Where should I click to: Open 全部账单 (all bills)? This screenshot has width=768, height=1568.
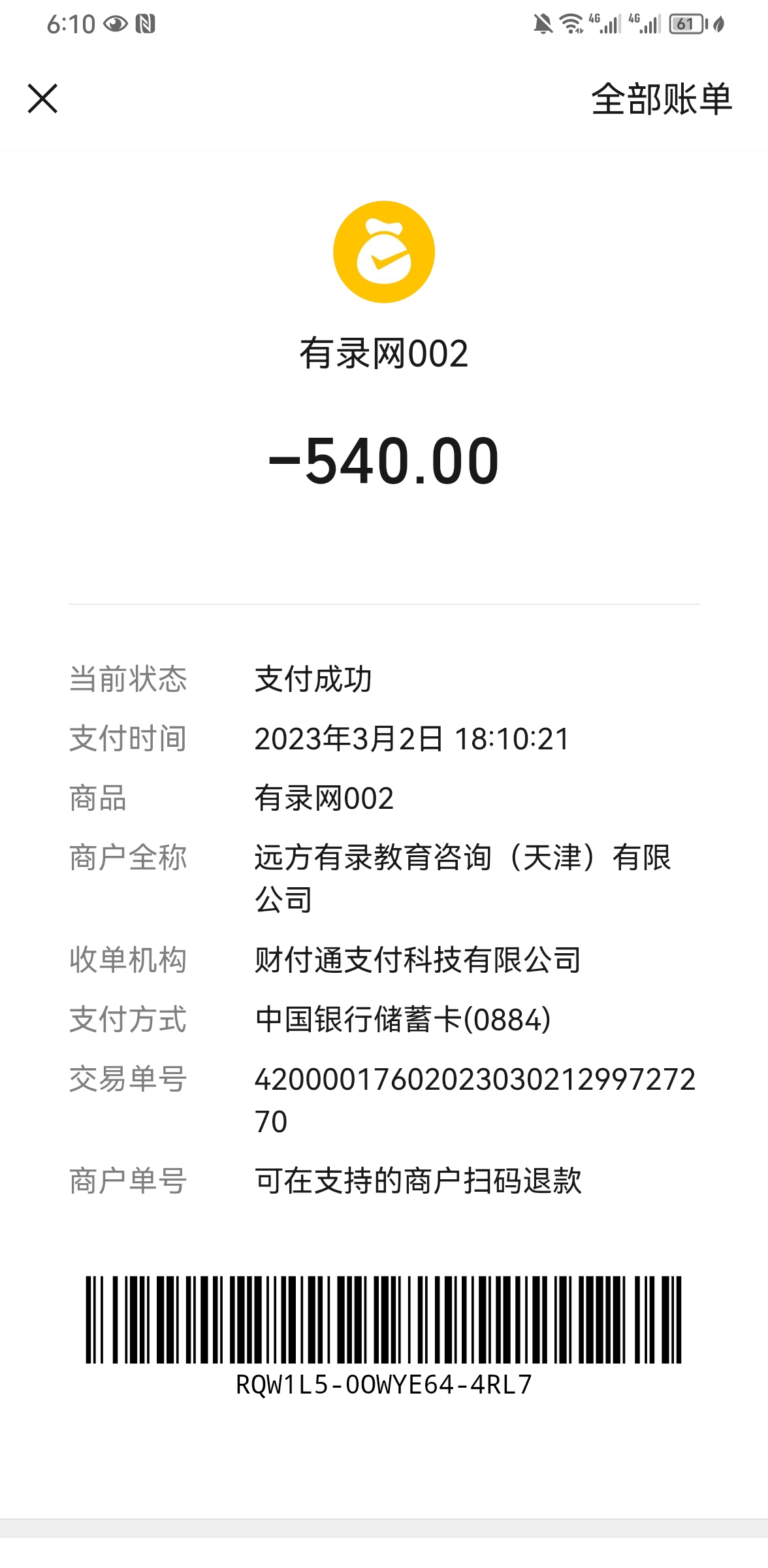(661, 99)
